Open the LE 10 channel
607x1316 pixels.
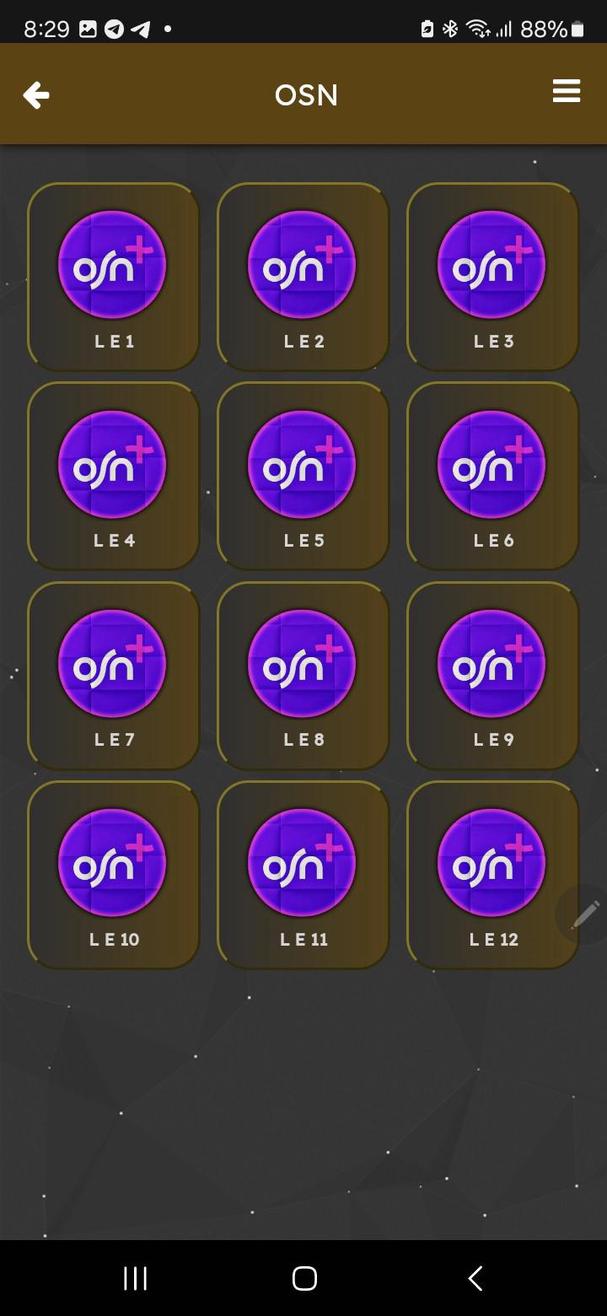[113, 875]
